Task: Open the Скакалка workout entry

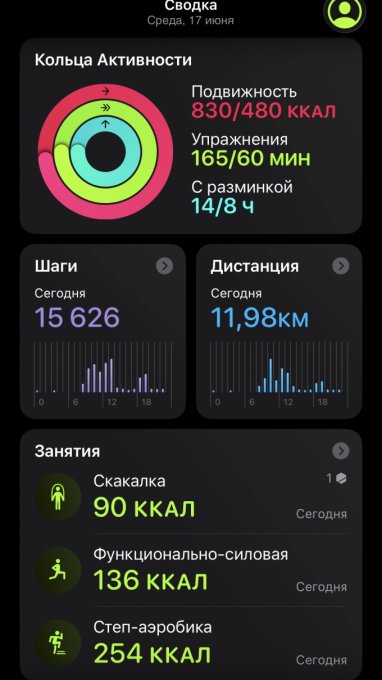Action: (191, 497)
